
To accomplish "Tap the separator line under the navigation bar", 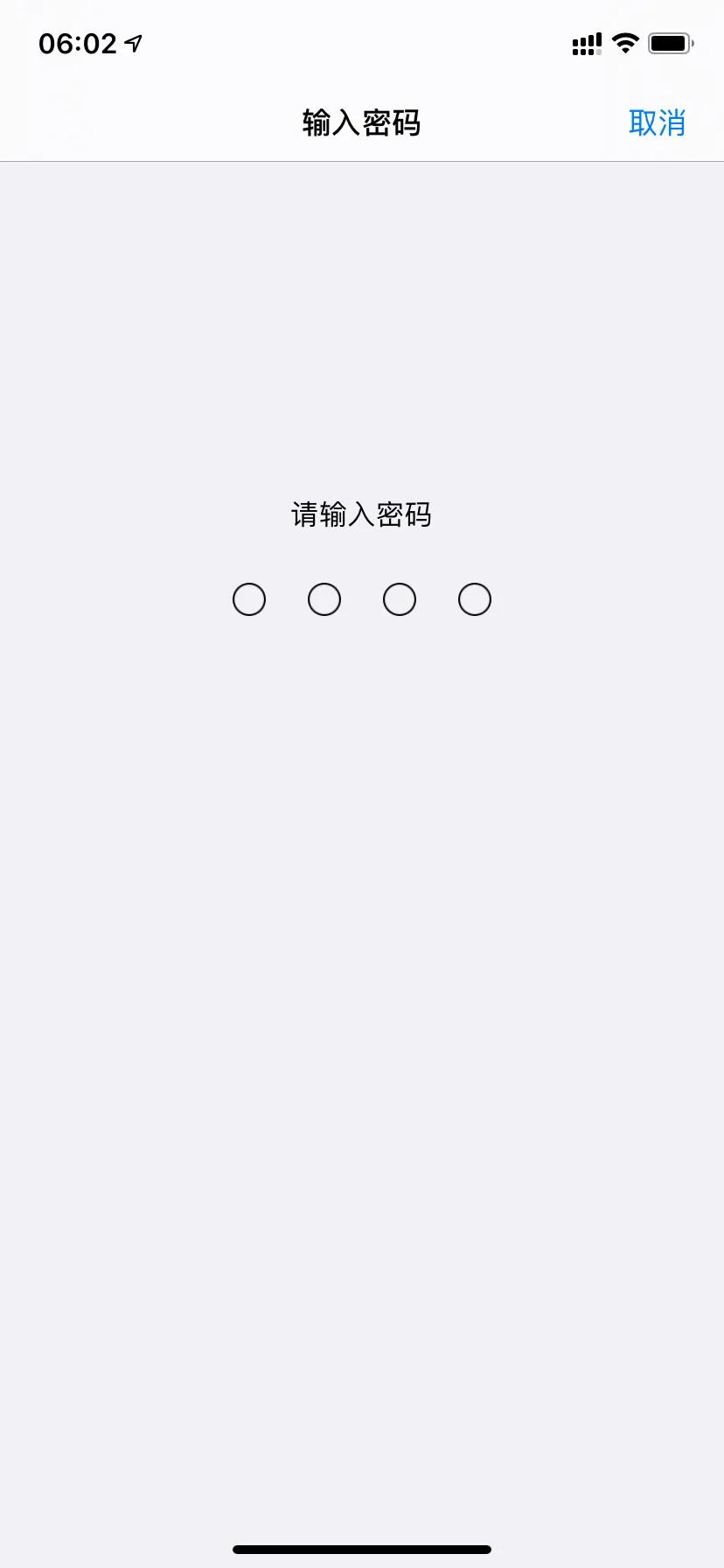I will pyautogui.click(x=362, y=161).
